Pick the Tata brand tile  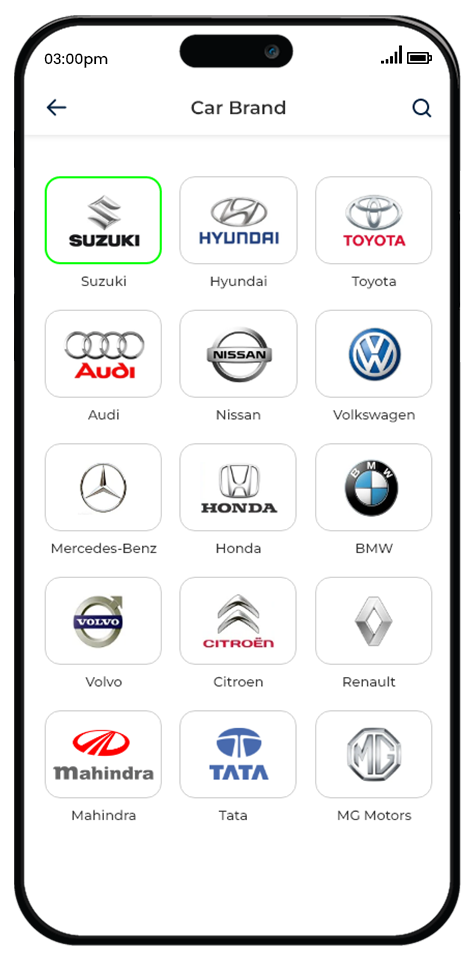point(238,754)
